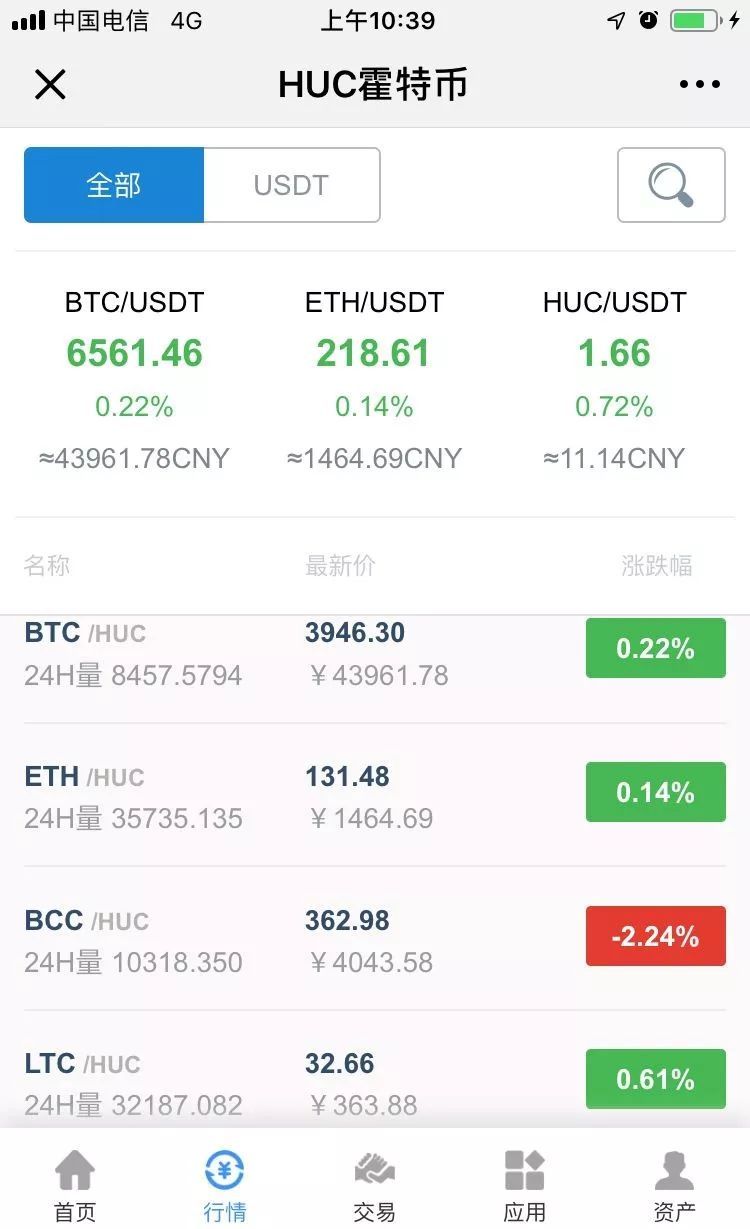Image resolution: width=750 pixels, height=1229 pixels.
Task: Switch to the 交易 trading tab
Action: (x=375, y=1186)
